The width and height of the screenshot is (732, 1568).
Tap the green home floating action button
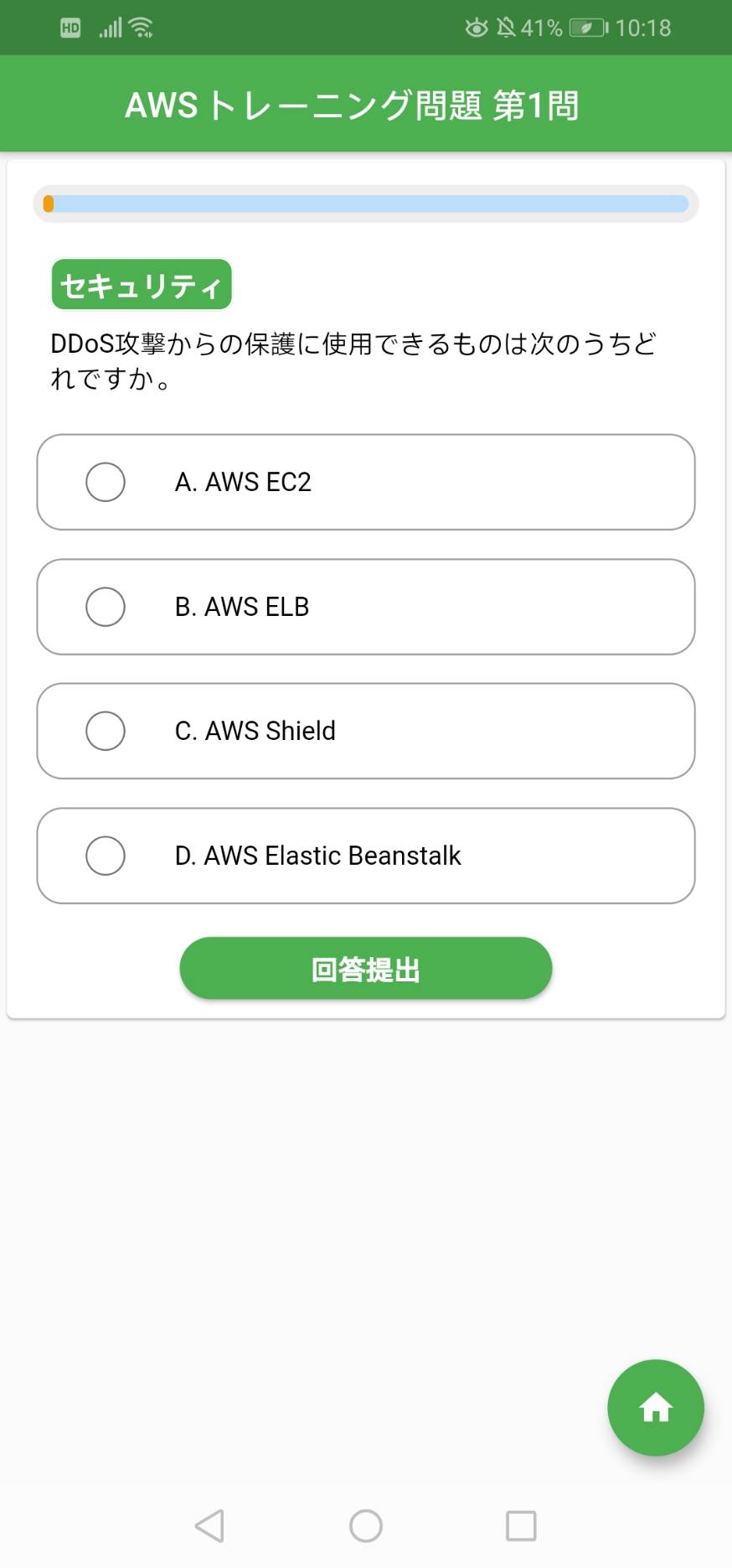655,1408
